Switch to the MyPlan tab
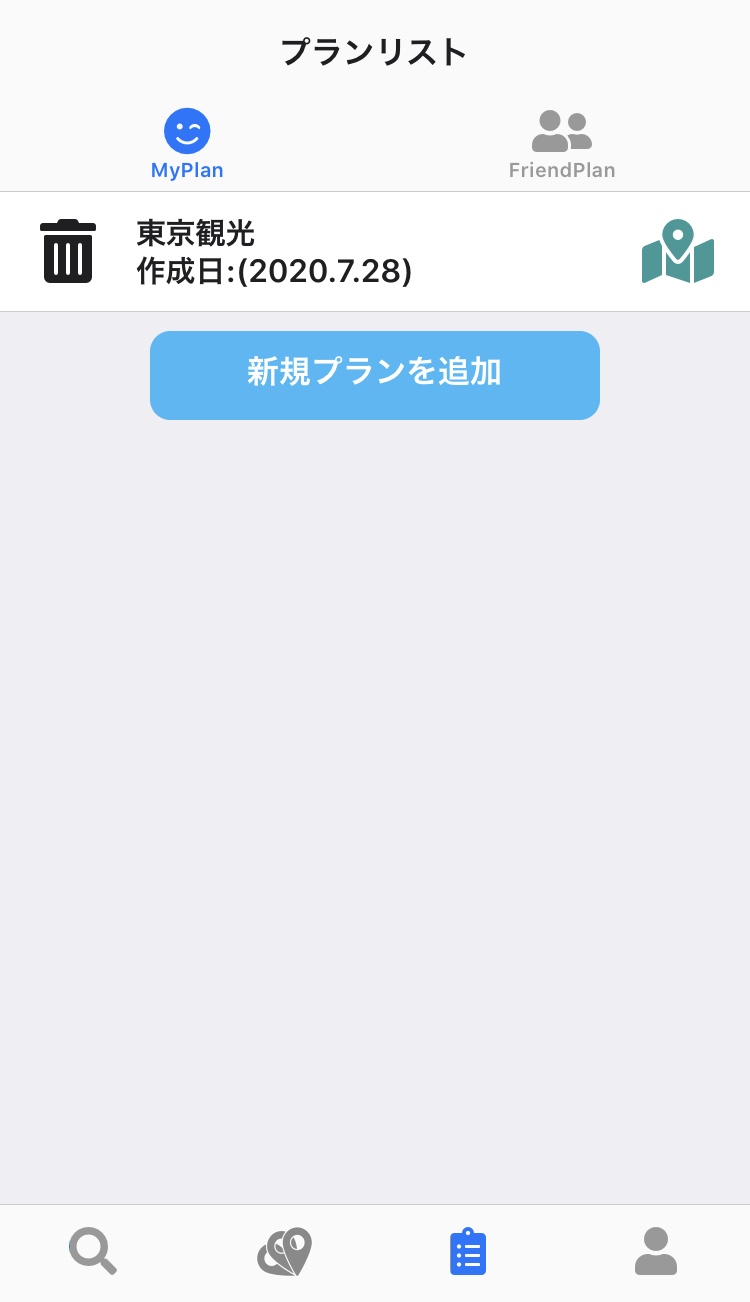The image size is (750, 1302). tap(187, 145)
